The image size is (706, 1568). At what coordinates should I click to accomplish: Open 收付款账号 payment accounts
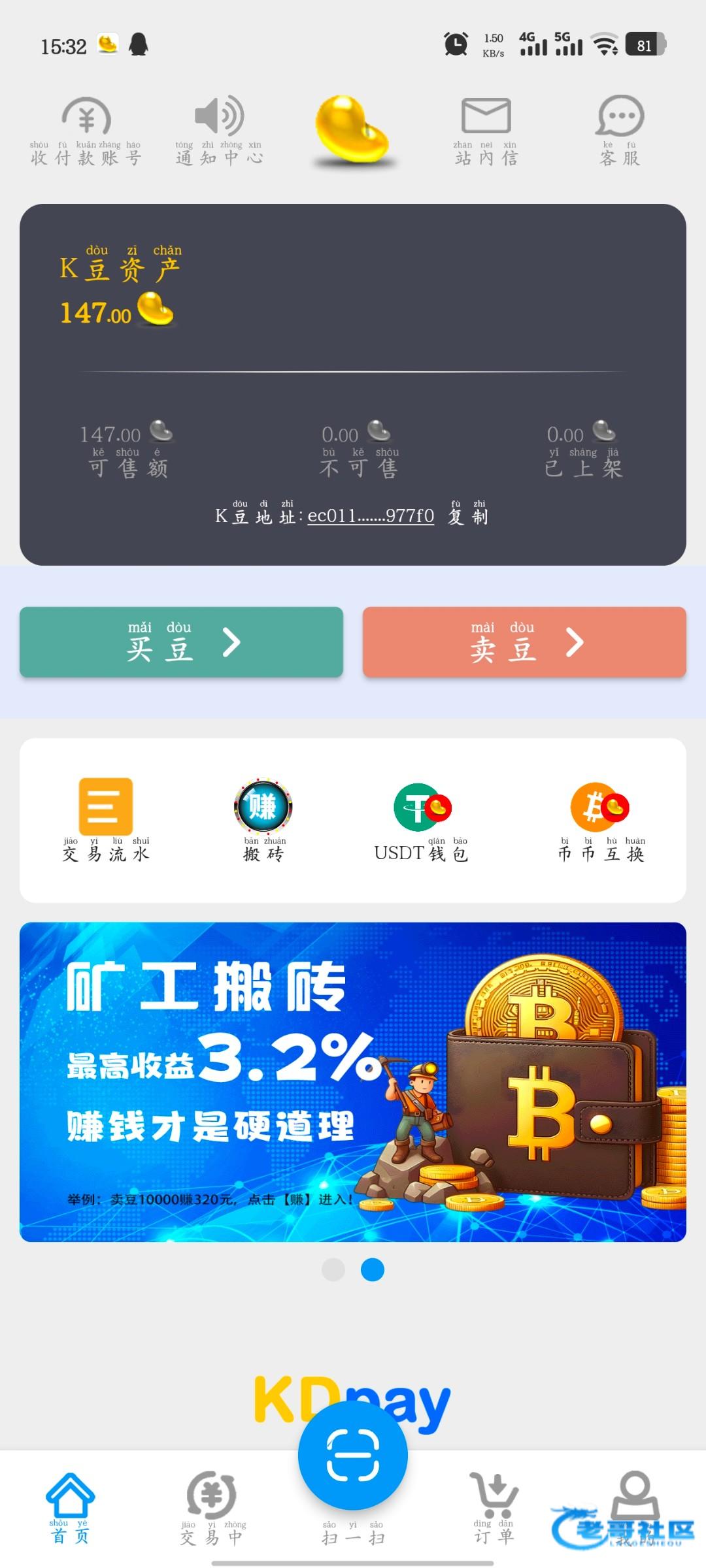coord(86,131)
